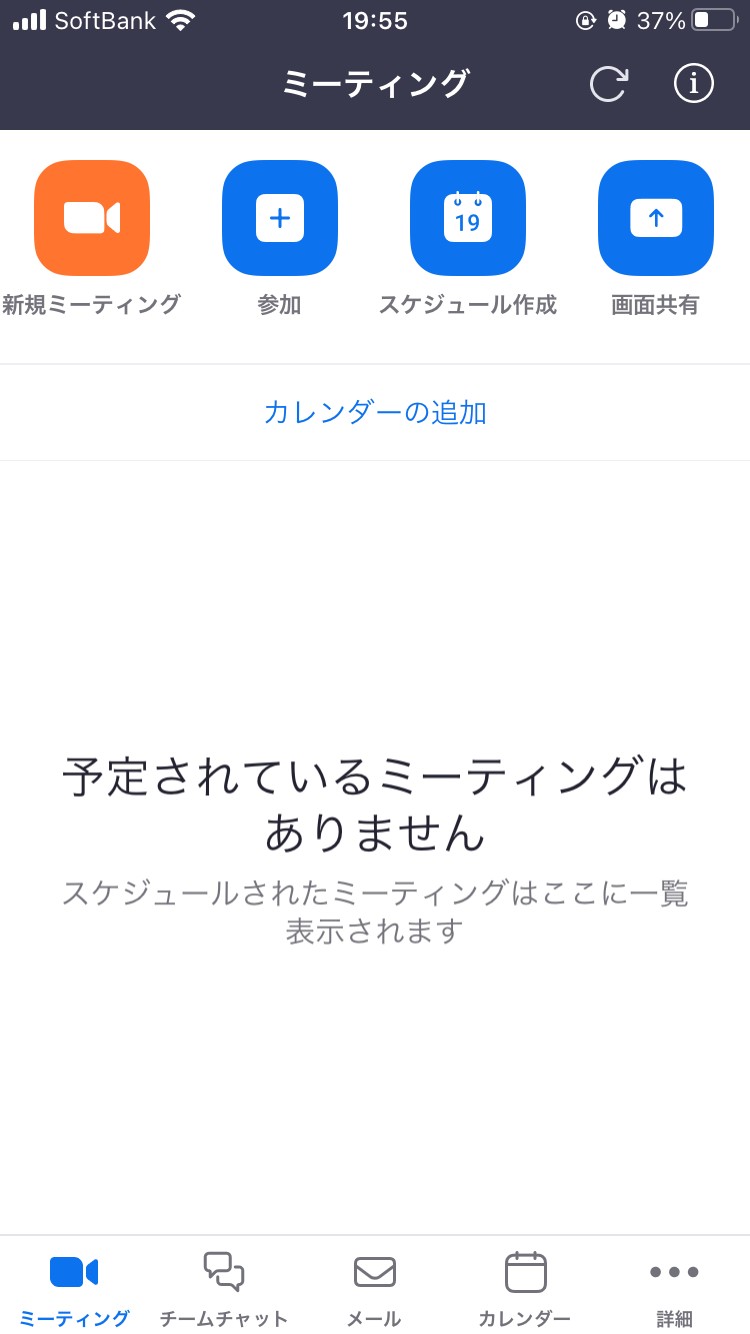750x1334 pixels.
Task: Switch to the チームチャット tab
Action: (224, 1290)
